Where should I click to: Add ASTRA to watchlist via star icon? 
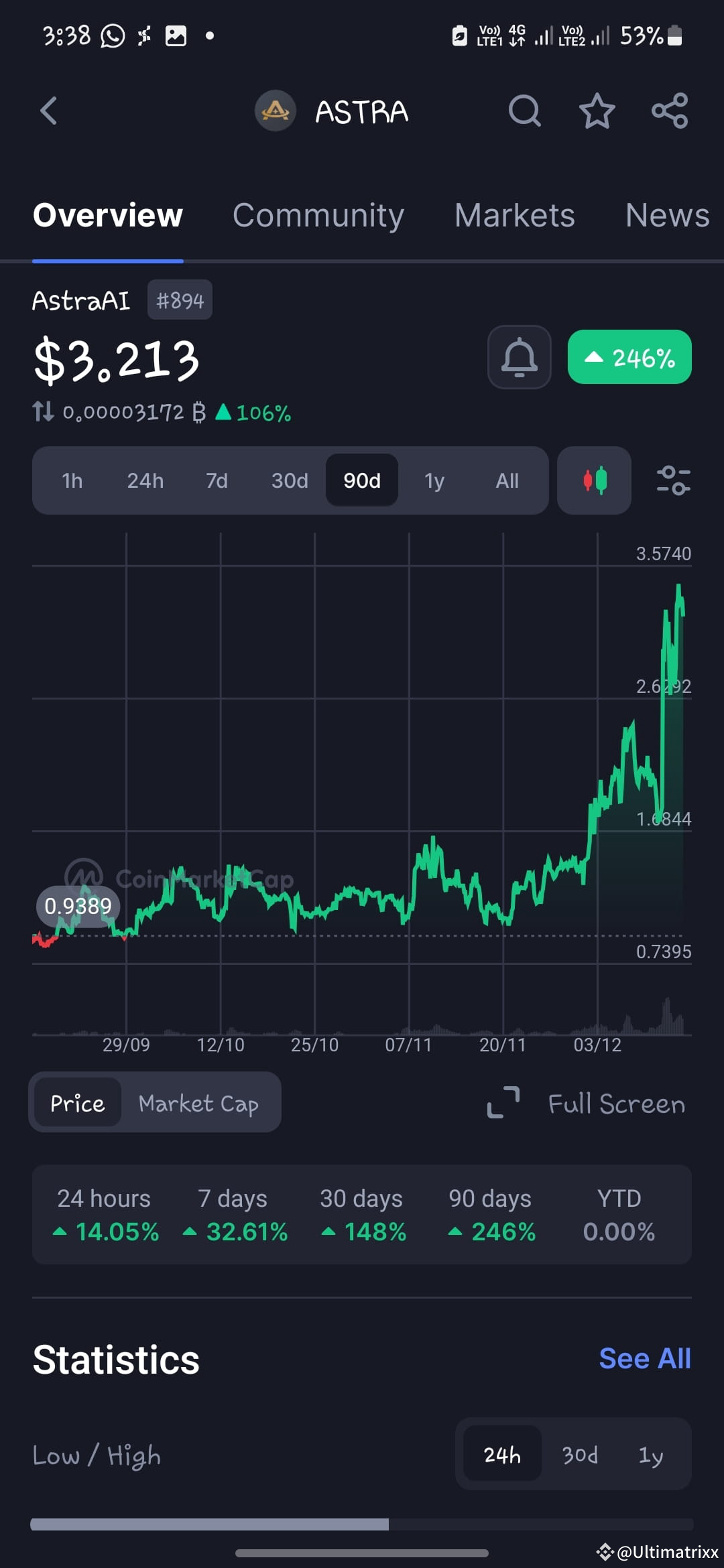coord(597,111)
